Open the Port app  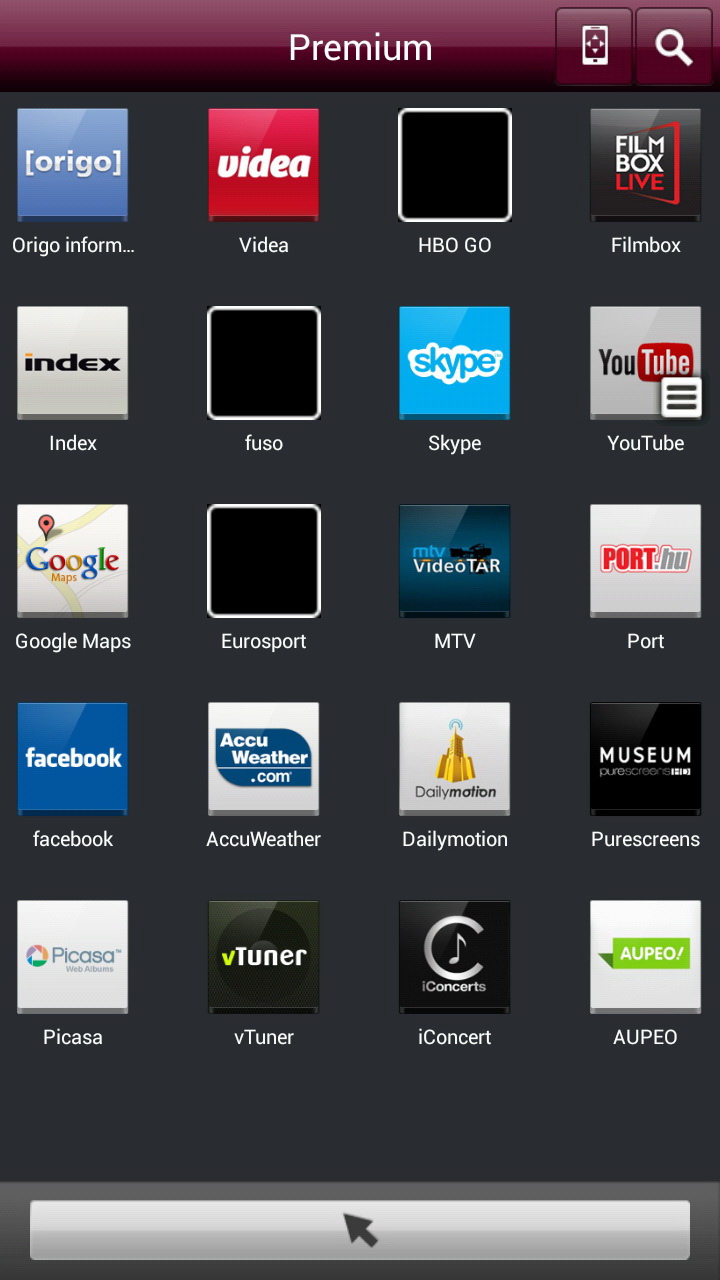click(x=645, y=561)
